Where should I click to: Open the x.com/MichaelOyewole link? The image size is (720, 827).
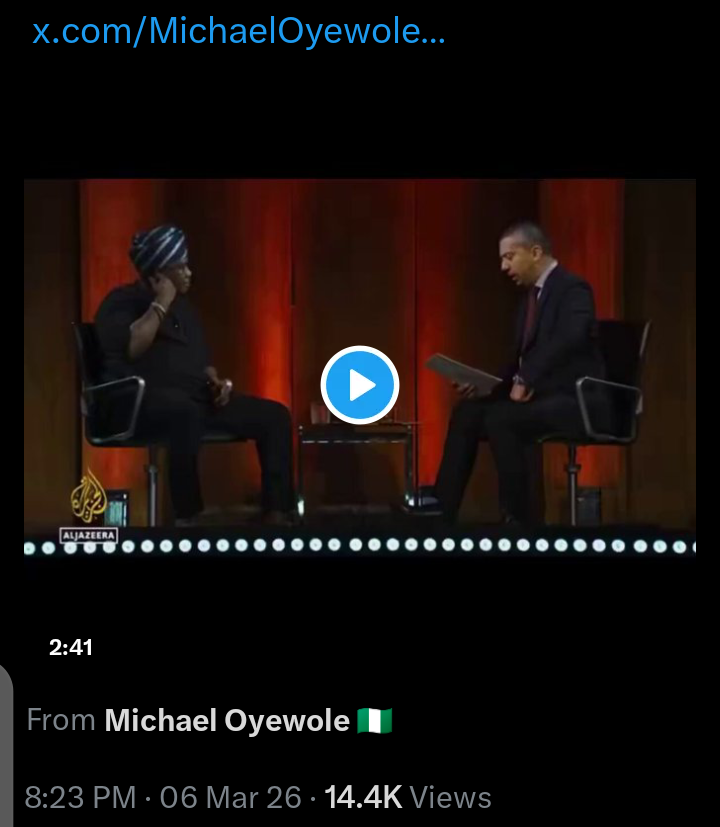[x=238, y=32]
